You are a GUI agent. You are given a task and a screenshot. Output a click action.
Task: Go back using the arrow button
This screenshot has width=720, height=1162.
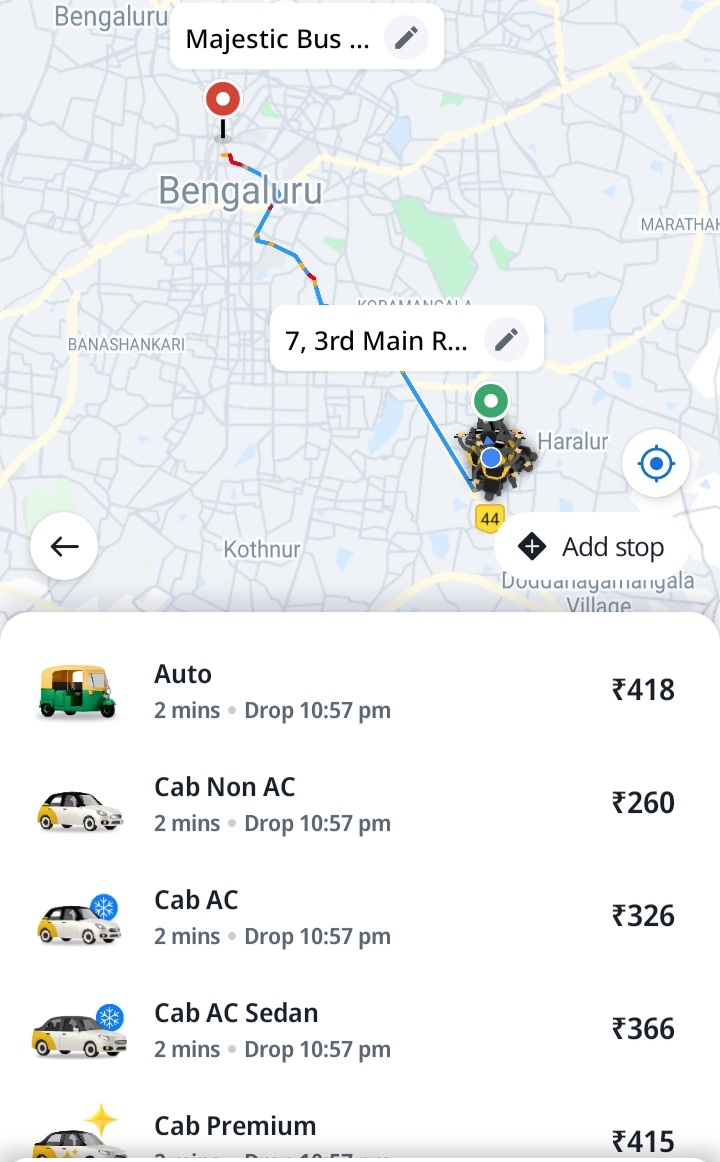(64, 546)
